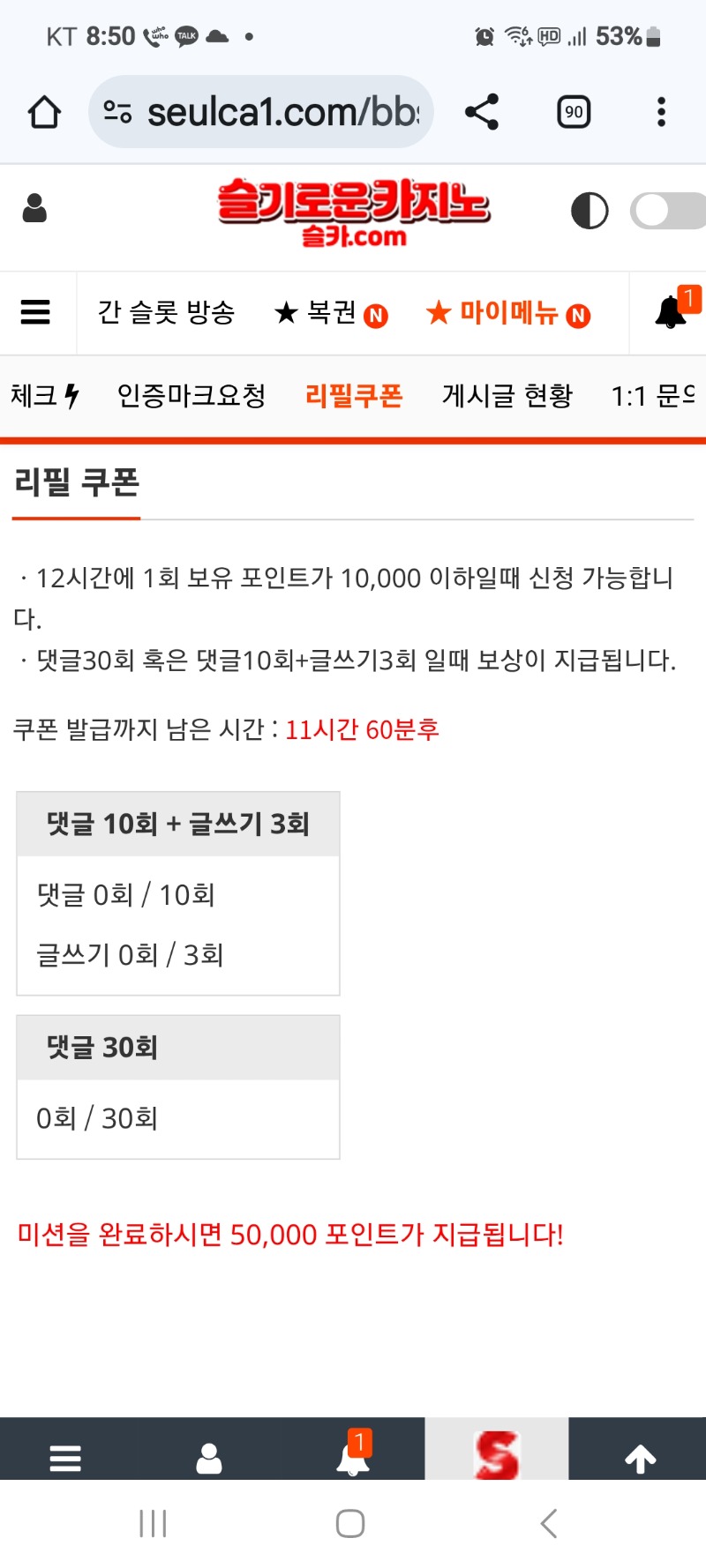This screenshot has height=1568, width=706.
Task: Open the user profile icon in the header
Action: [34, 209]
